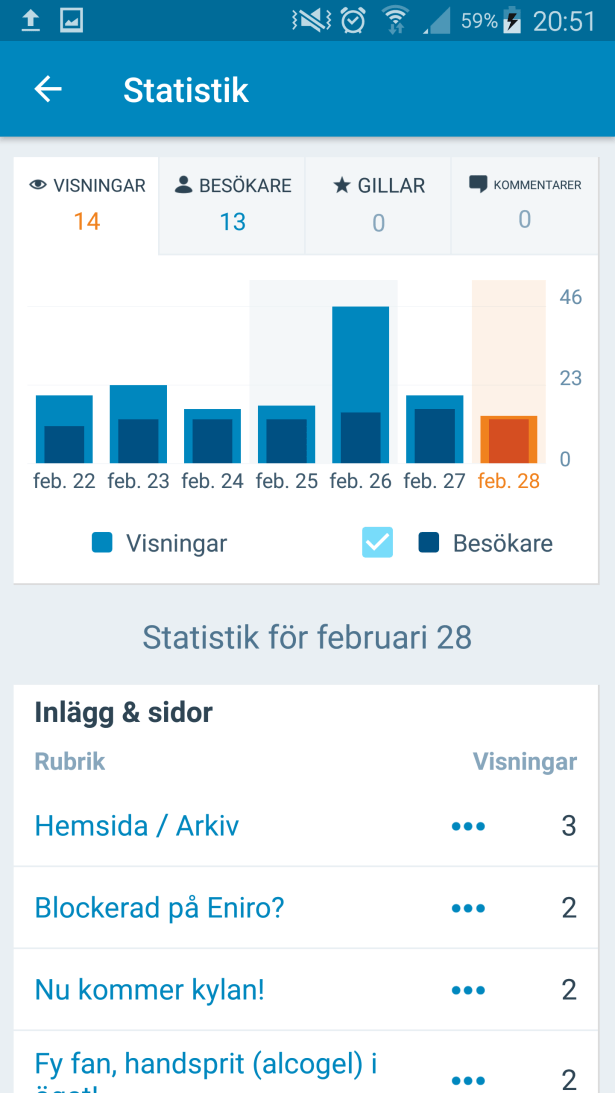Pick the feb. 24 bar in chart

(212, 437)
